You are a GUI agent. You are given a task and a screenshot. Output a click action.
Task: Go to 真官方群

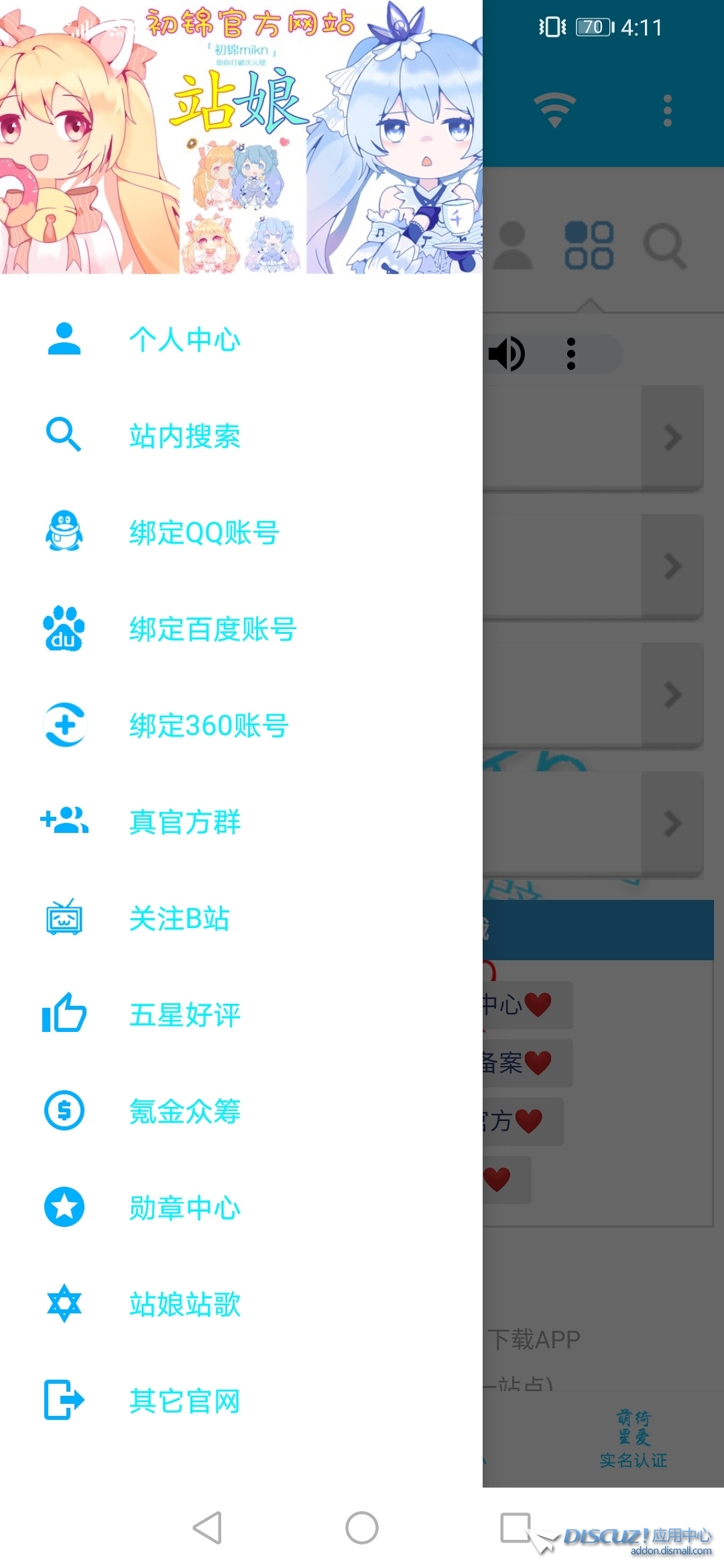[184, 822]
